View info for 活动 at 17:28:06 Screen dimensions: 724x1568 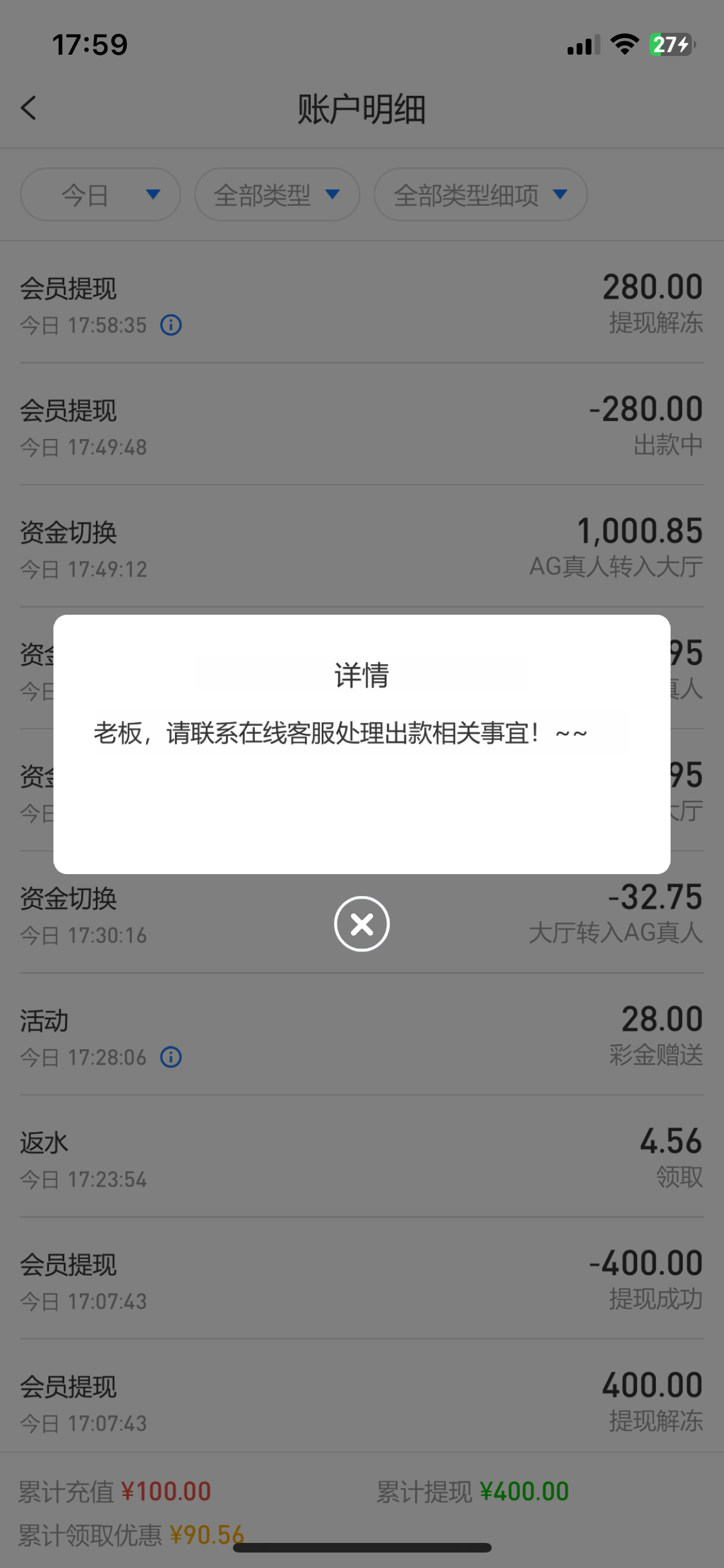pos(171,1057)
